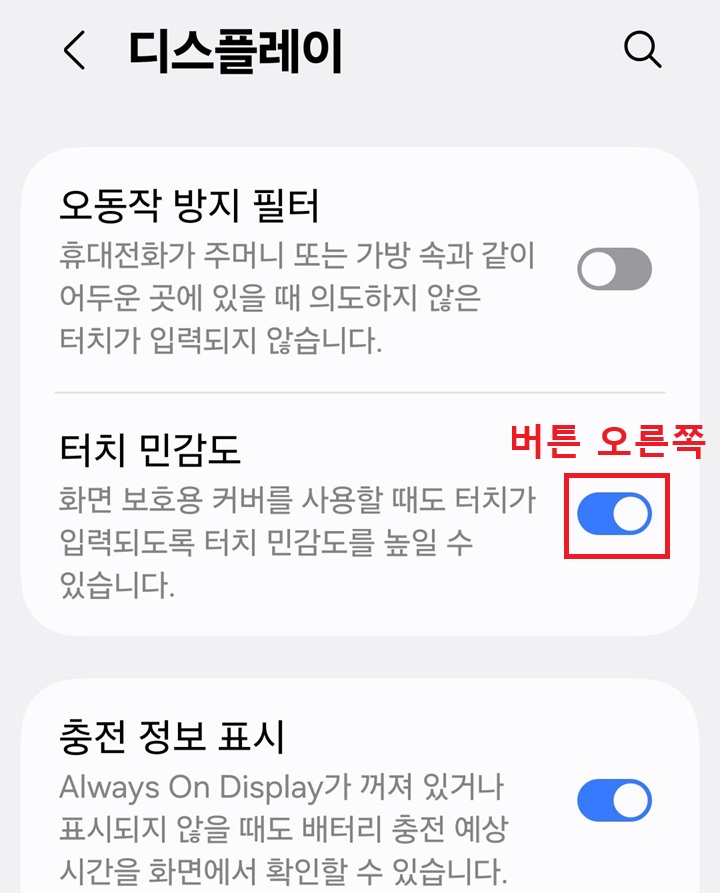720x893 pixels.
Task: Tap the highlighted toggle in the red rectangle
Action: (x=614, y=514)
